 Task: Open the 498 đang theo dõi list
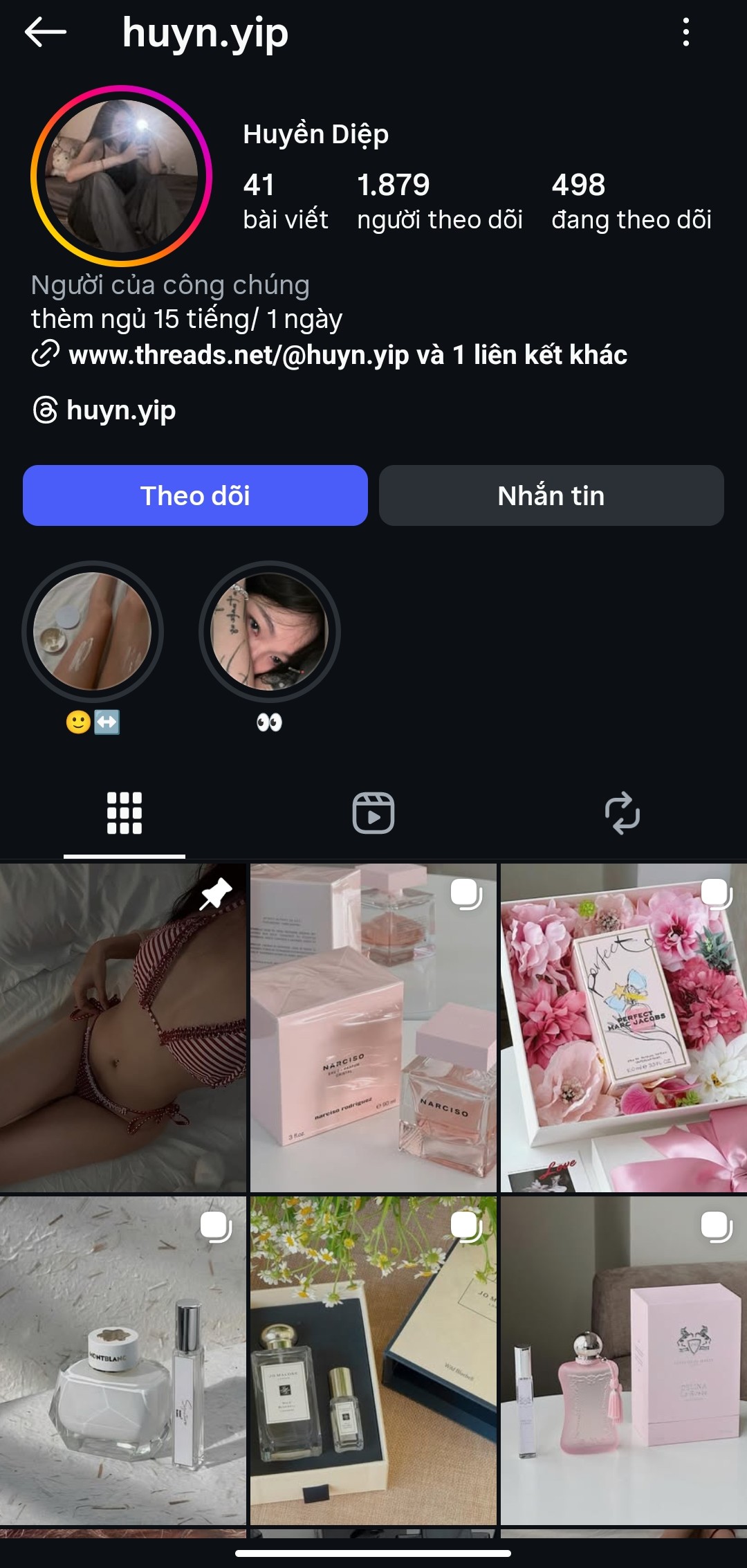631,201
